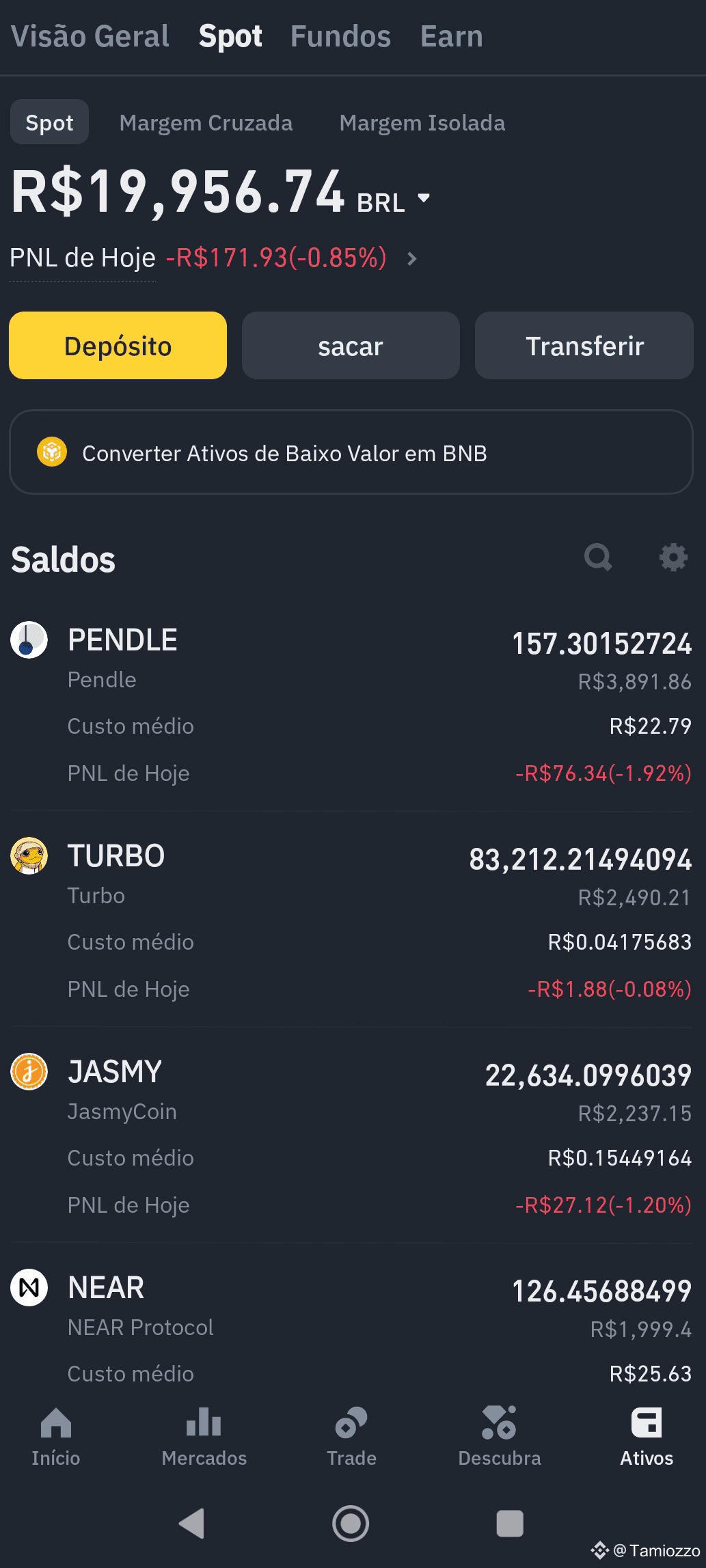Switch to the Earn tab
This screenshot has width=706, height=1568.
point(452,36)
